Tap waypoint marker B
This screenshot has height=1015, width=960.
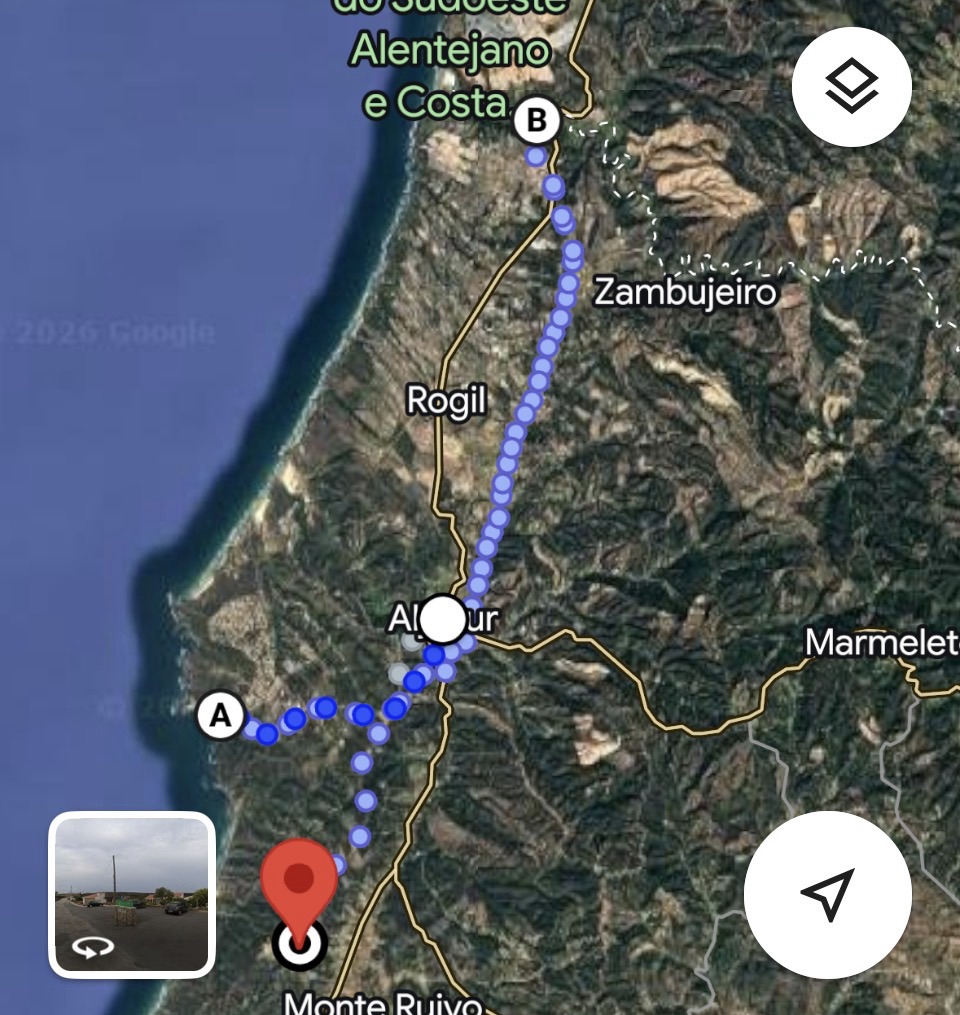(537, 122)
